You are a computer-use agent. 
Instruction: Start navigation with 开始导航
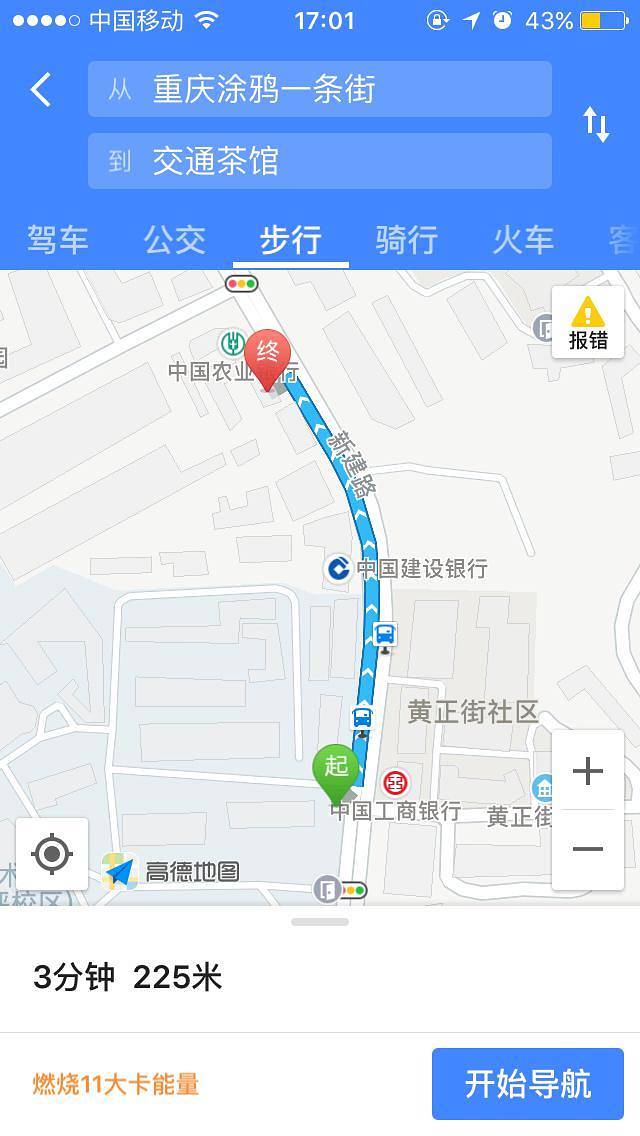[528, 1084]
